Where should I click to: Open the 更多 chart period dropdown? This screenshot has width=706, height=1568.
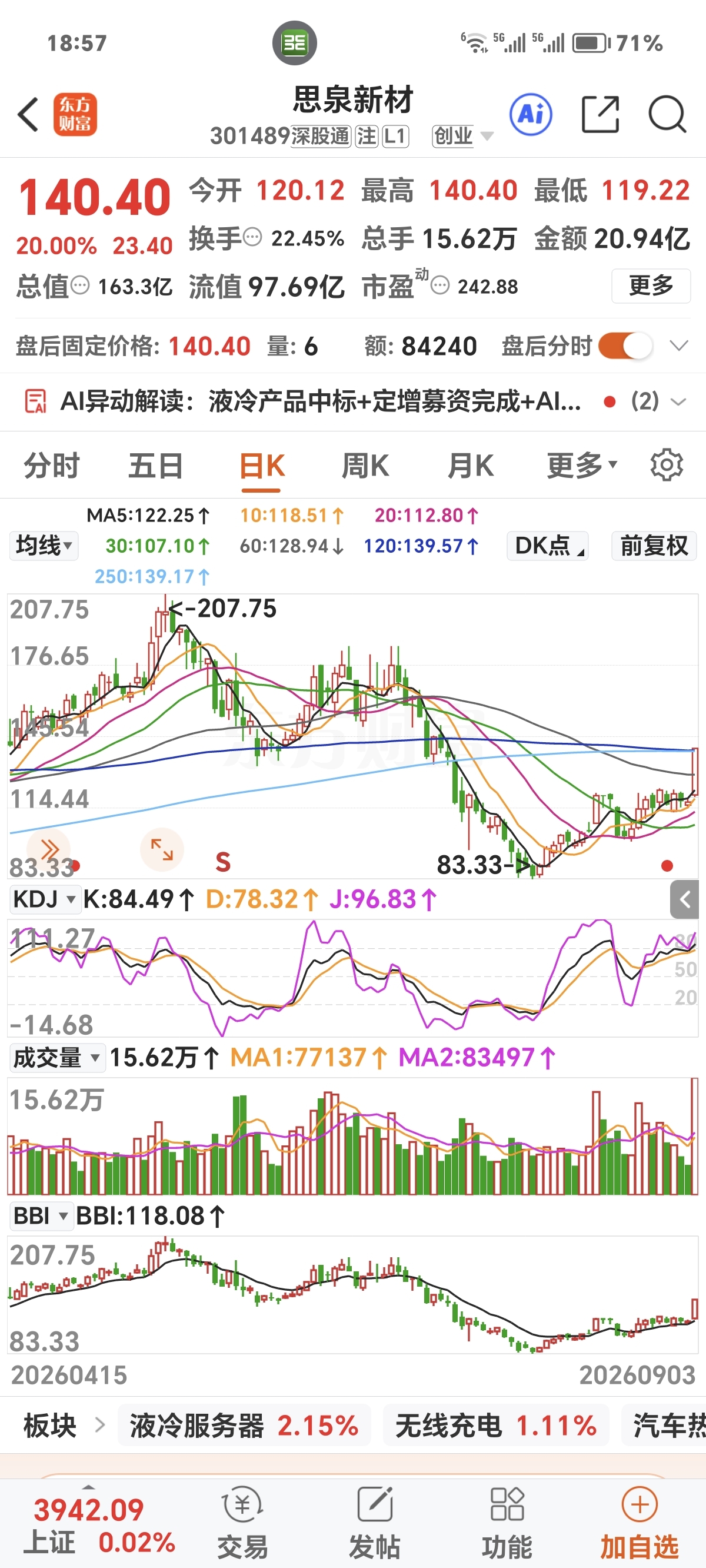point(582,466)
